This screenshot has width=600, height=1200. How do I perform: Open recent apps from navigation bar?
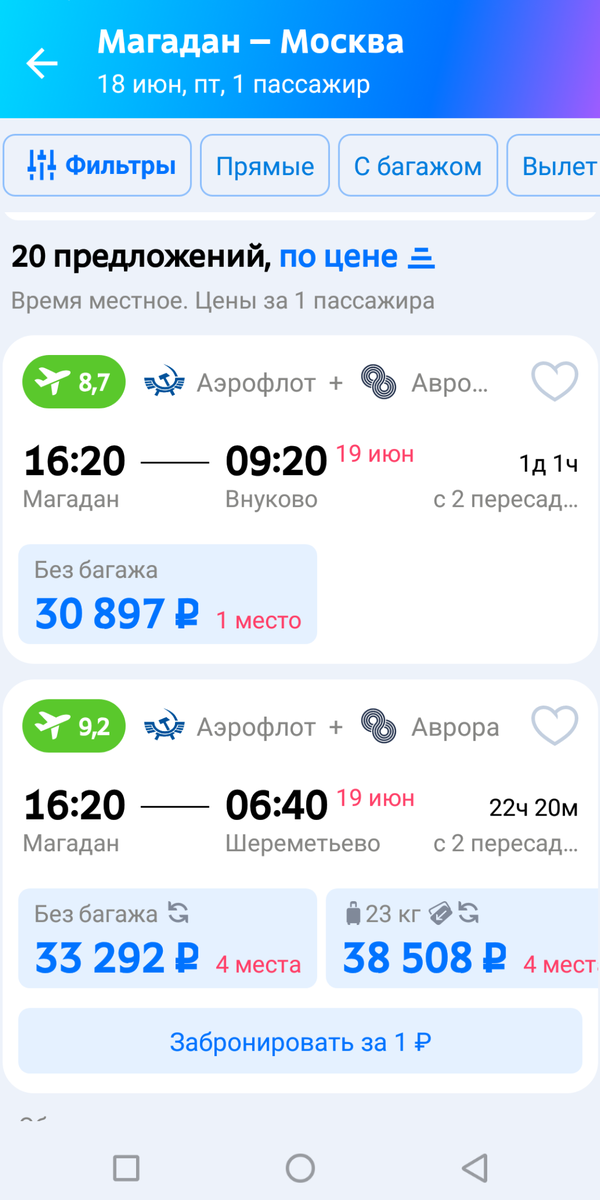pyautogui.click(x=126, y=1167)
